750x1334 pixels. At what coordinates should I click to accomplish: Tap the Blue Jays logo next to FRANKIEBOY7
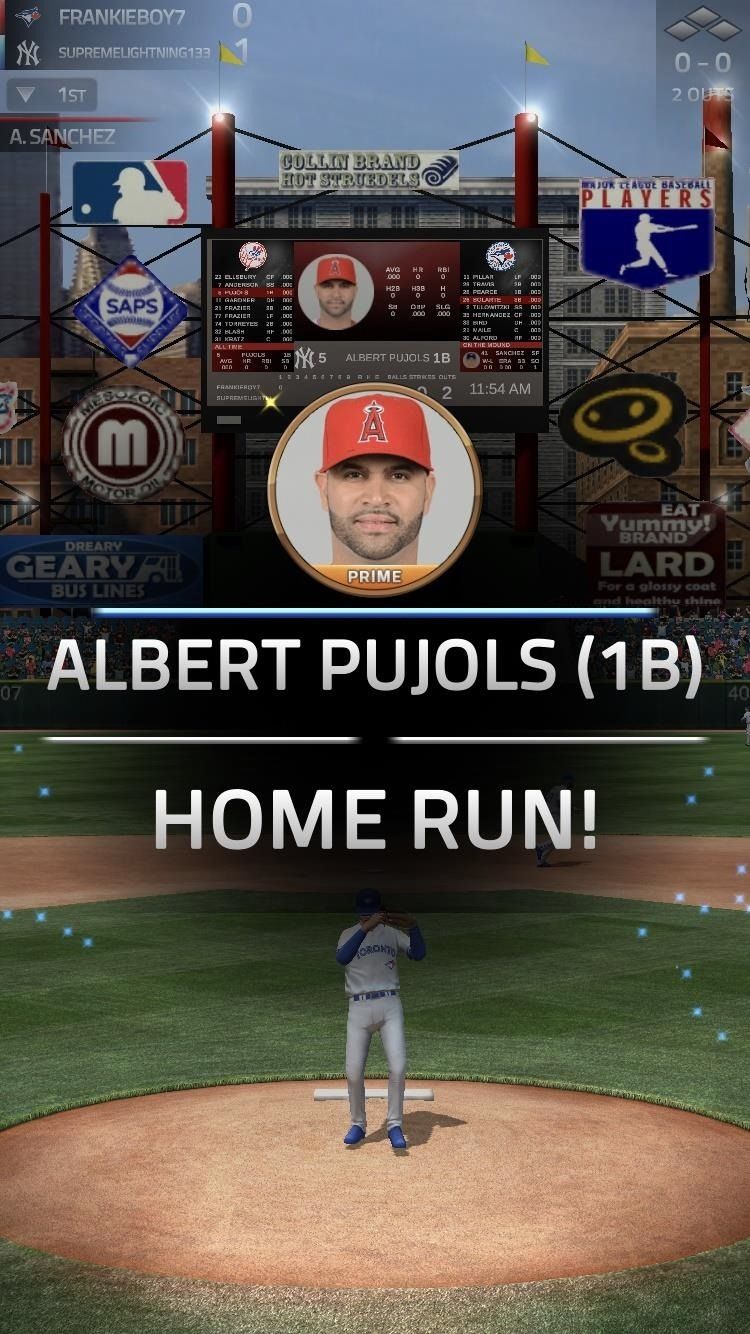pyautogui.click(x=27, y=16)
